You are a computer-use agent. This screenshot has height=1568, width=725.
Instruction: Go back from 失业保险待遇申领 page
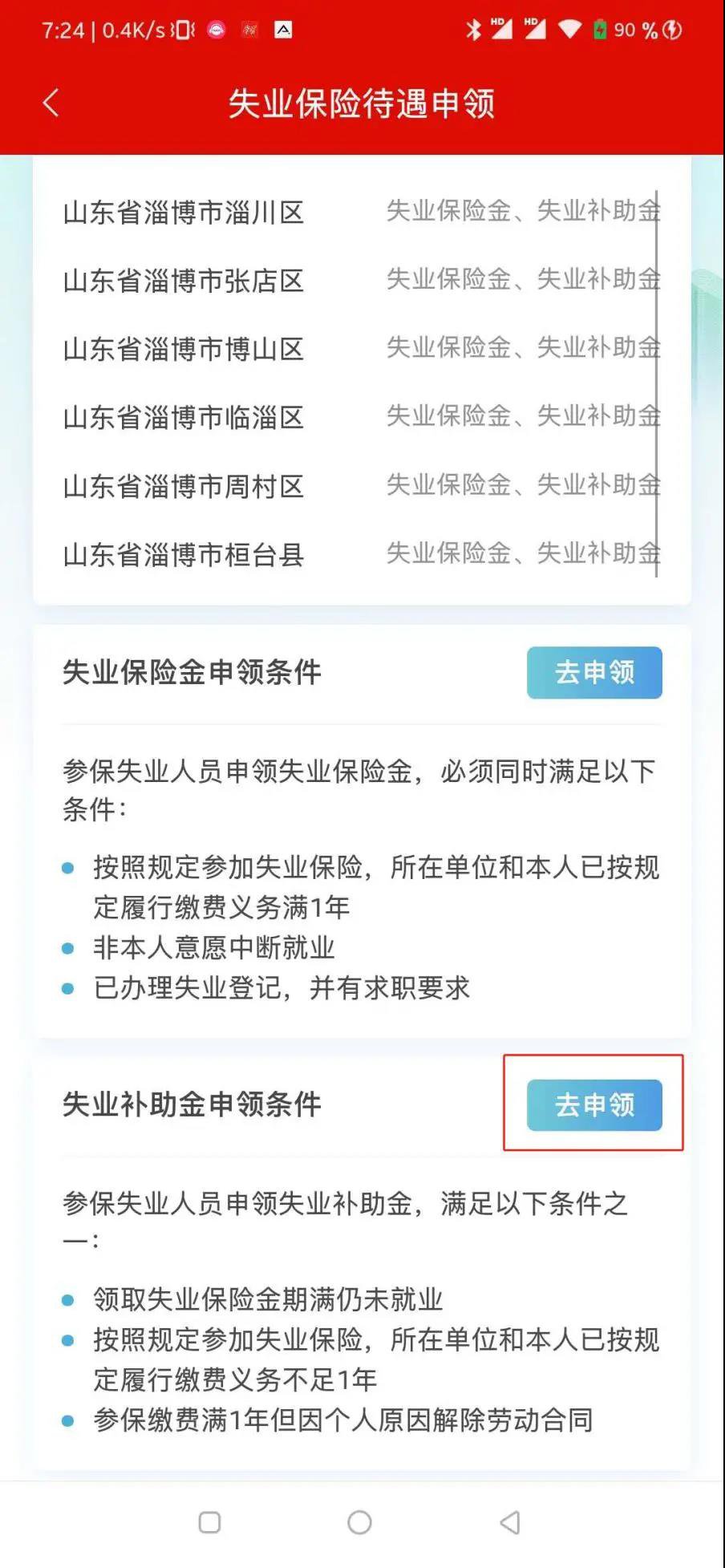(51, 103)
